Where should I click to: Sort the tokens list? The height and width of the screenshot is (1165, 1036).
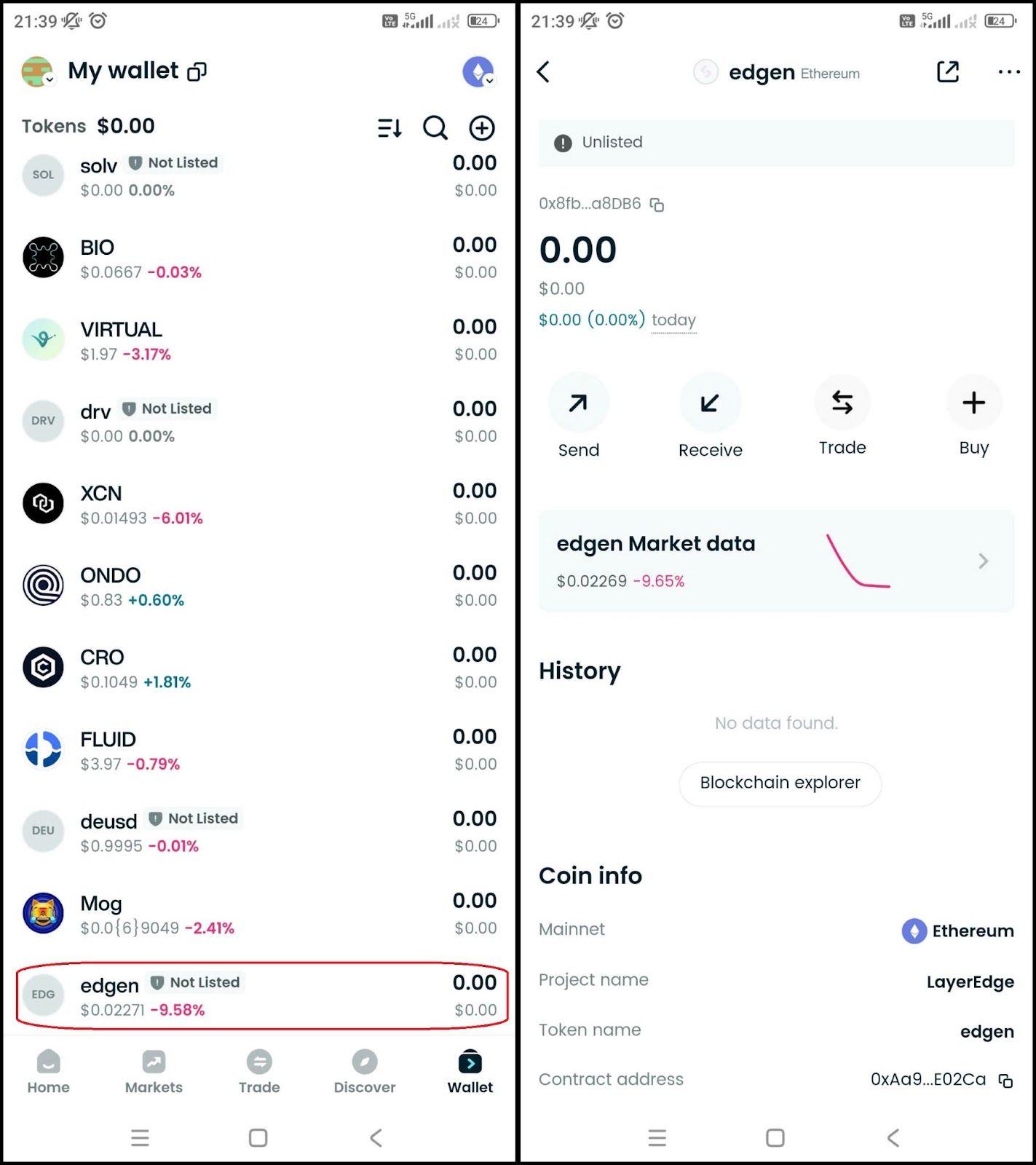(390, 128)
